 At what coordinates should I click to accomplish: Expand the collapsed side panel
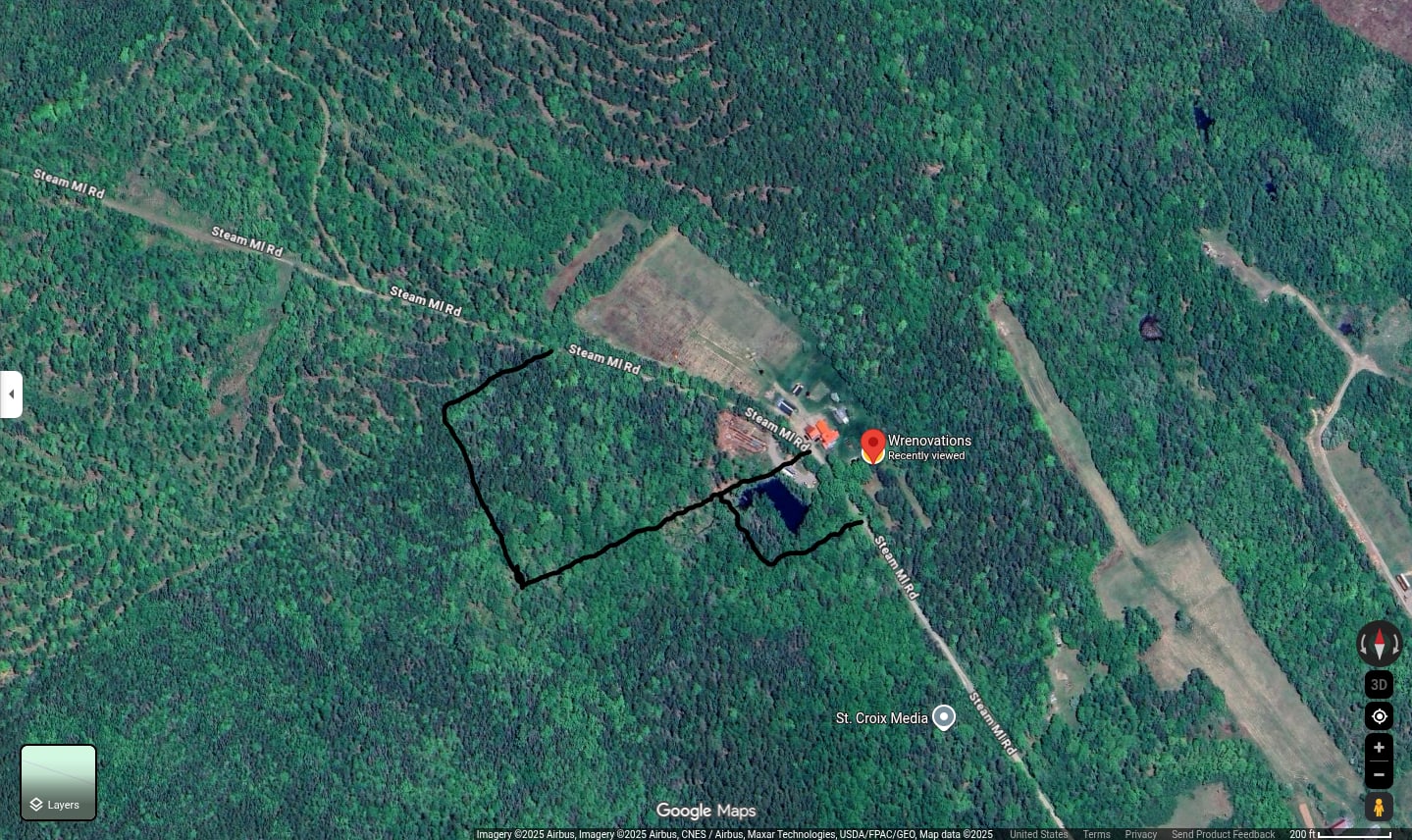pos(11,394)
